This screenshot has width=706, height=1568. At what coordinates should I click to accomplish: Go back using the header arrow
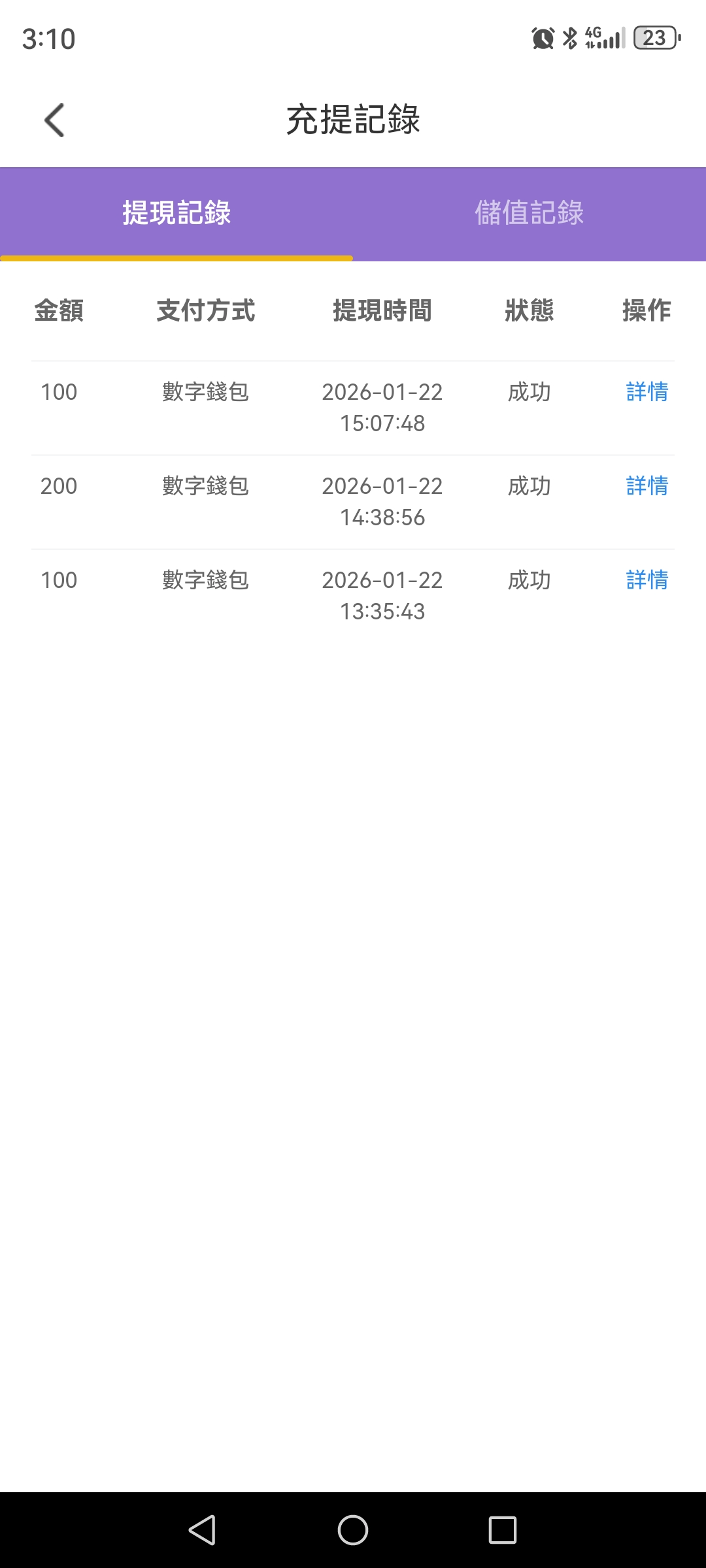click(x=55, y=121)
